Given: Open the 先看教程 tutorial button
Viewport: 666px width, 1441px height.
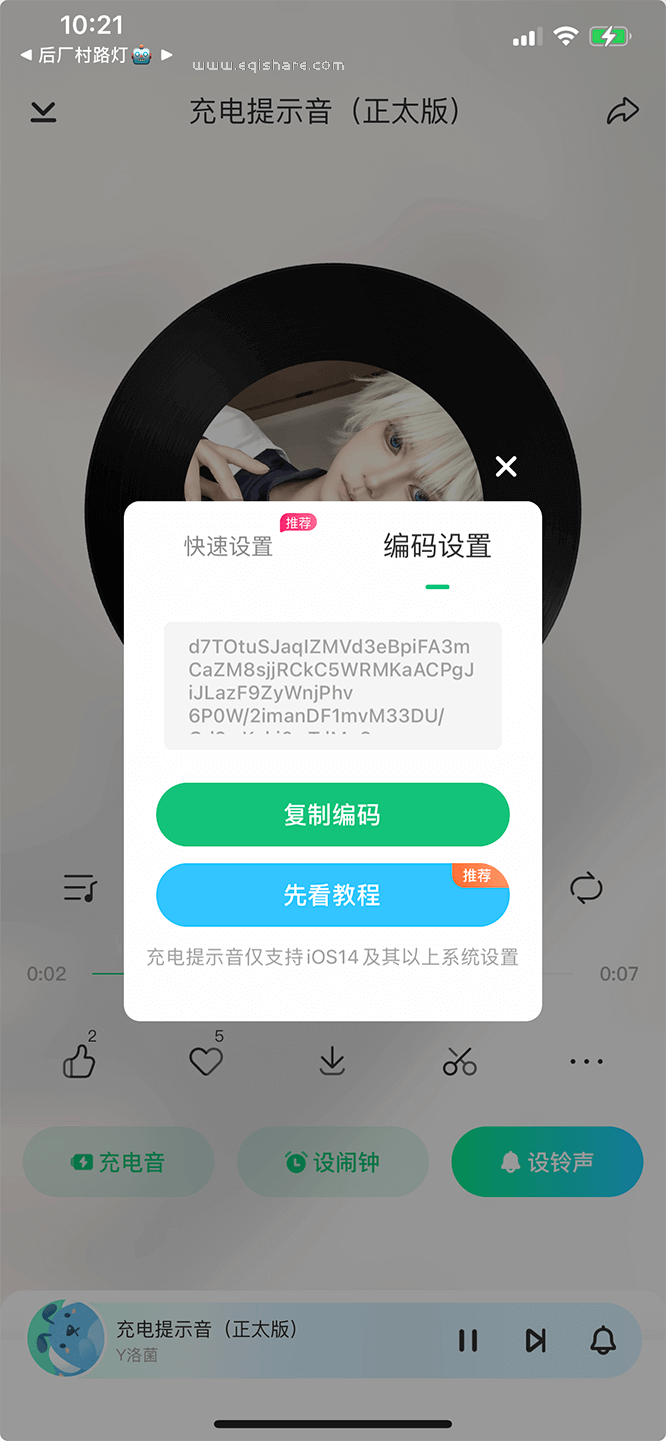Looking at the screenshot, I should (x=332, y=895).
